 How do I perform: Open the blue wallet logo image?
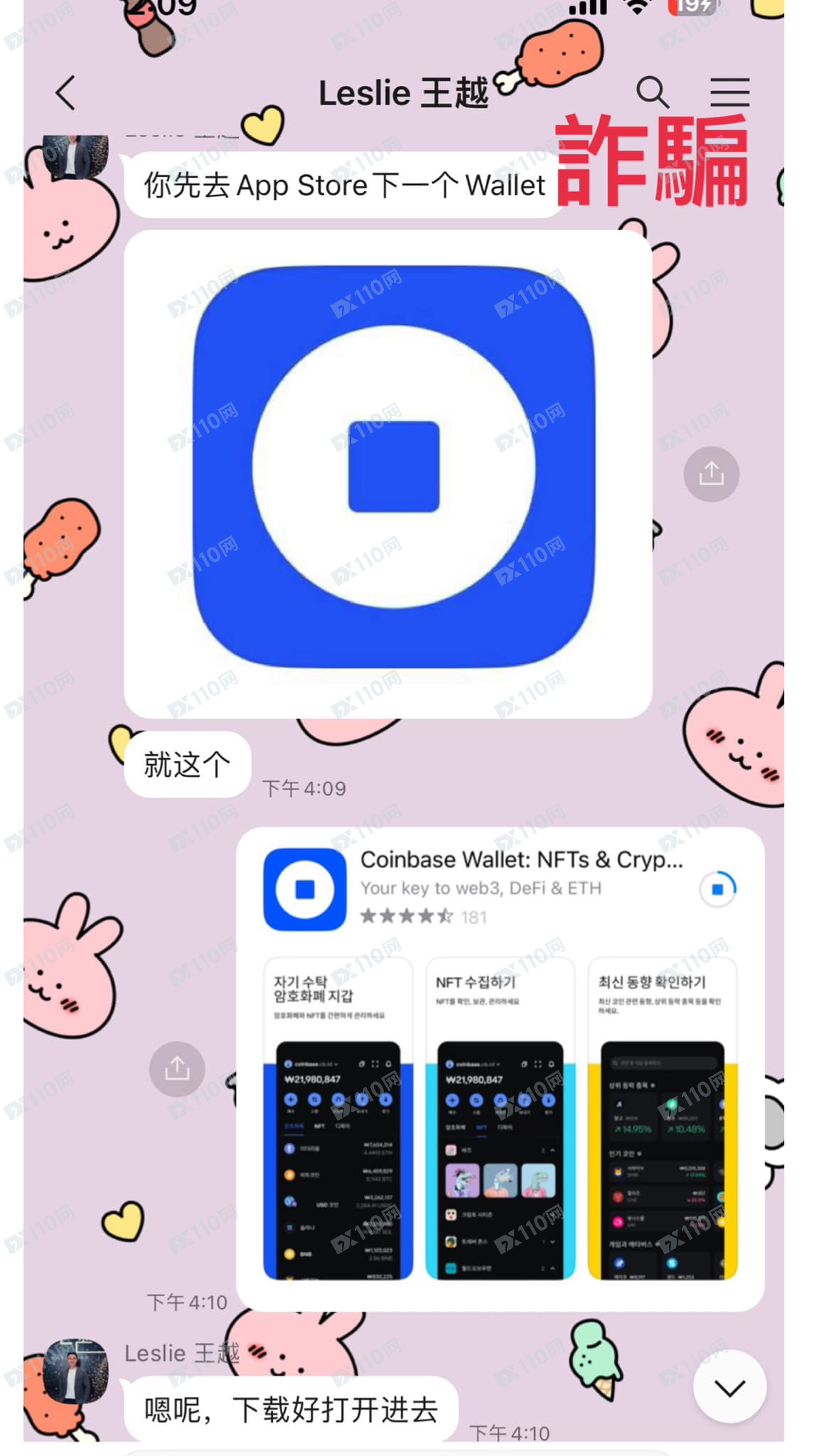388,473
